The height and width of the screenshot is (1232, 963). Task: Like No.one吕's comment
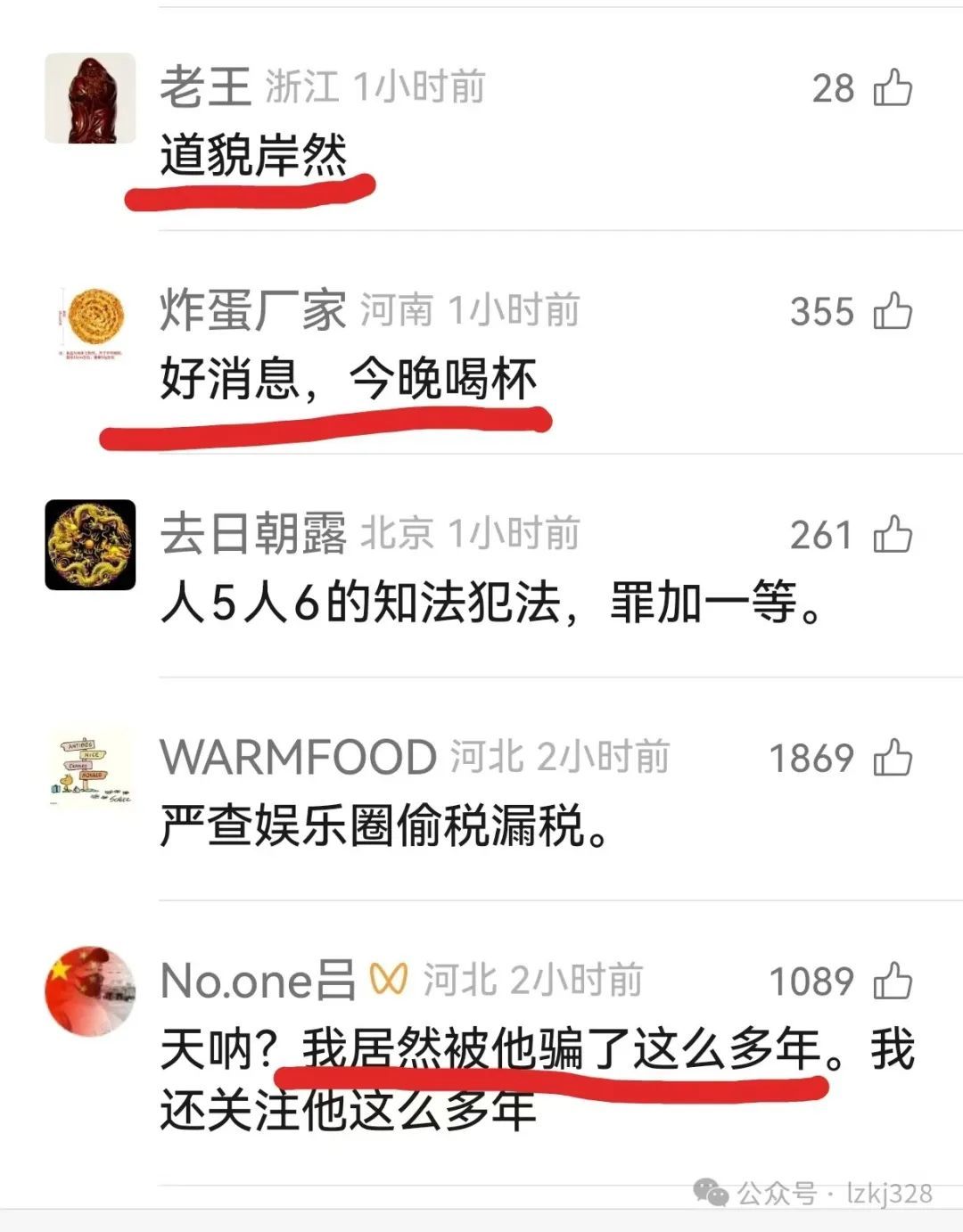(893, 981)
